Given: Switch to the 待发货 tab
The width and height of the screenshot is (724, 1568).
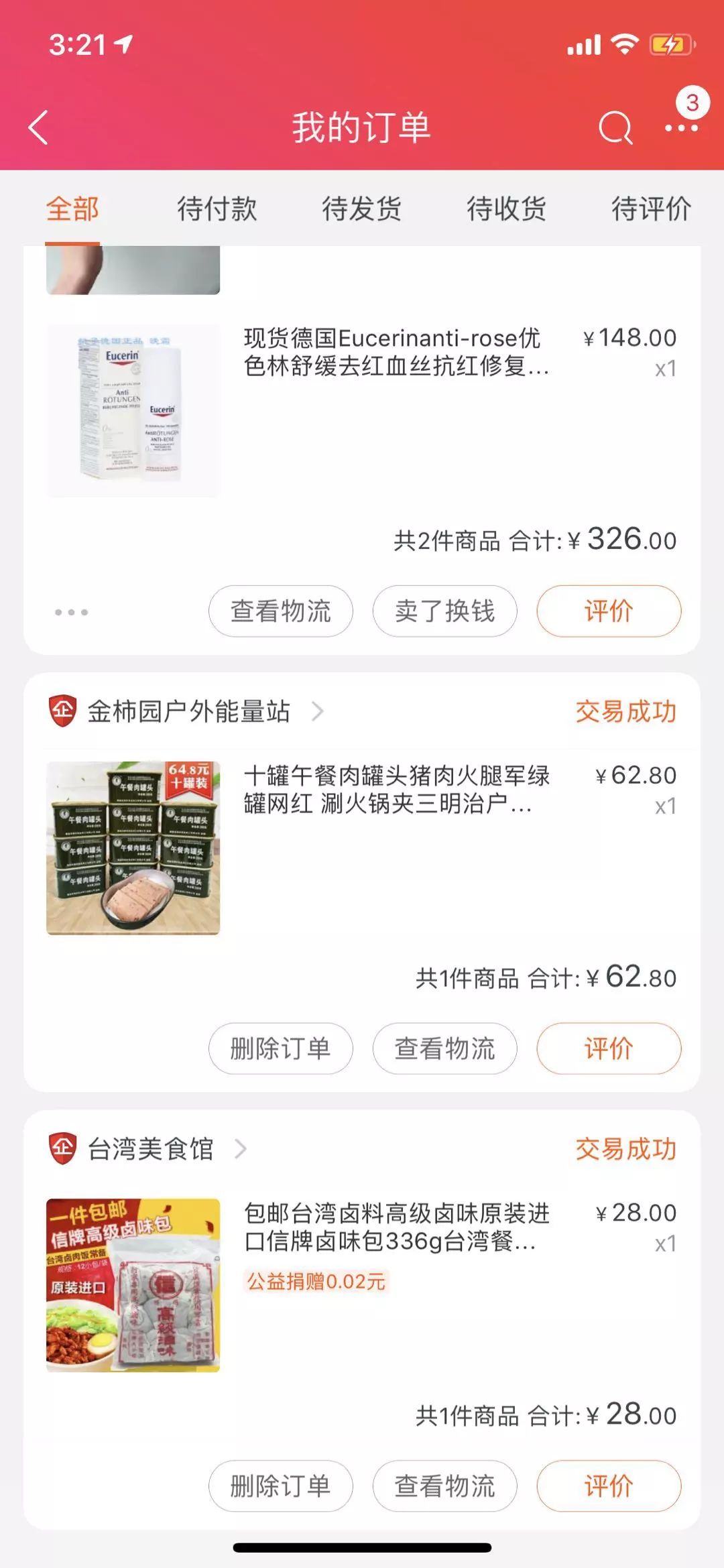Looking at the screenshot, I should pyautogui.click(x=361, y=208).
